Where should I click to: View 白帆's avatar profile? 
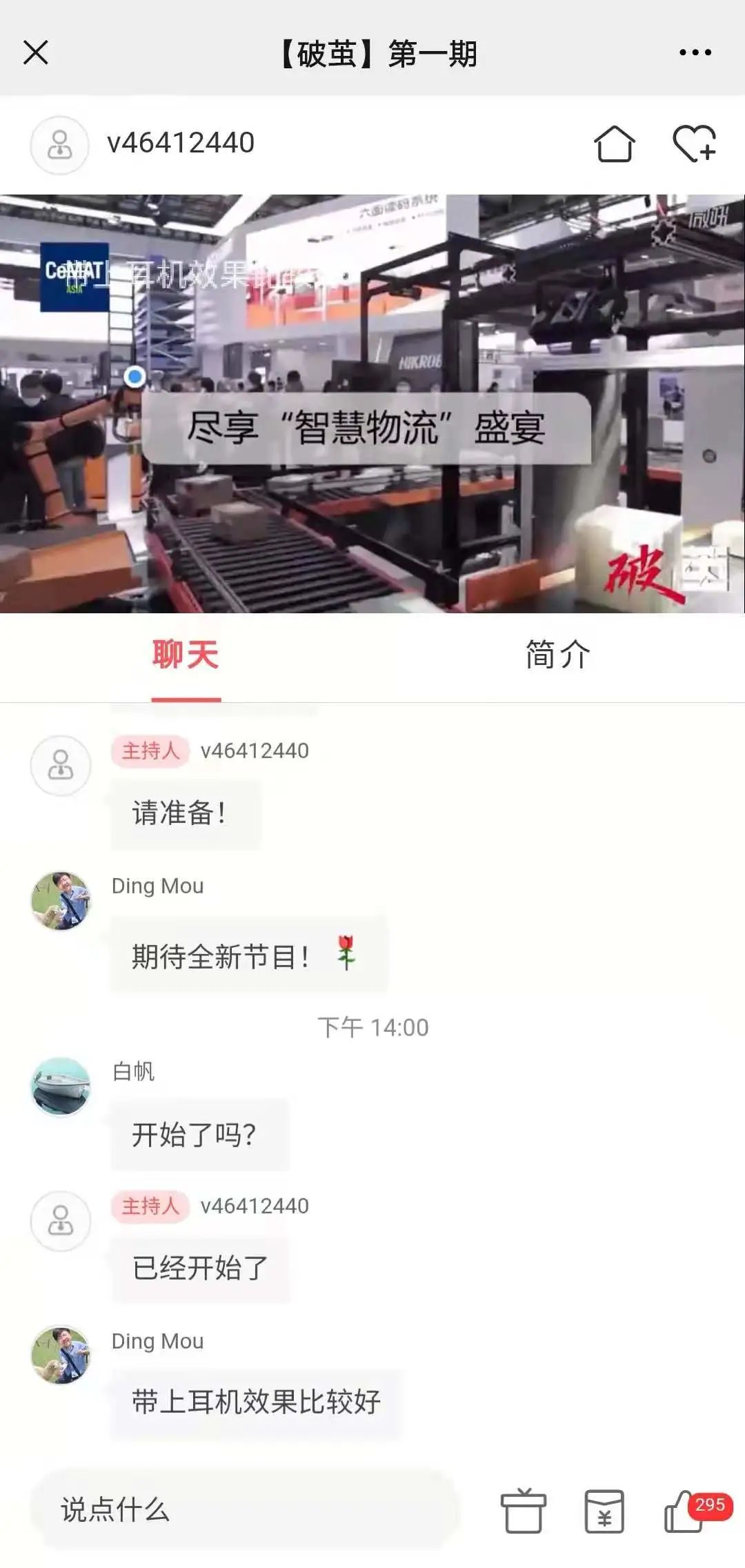(x=61, y=1086)
